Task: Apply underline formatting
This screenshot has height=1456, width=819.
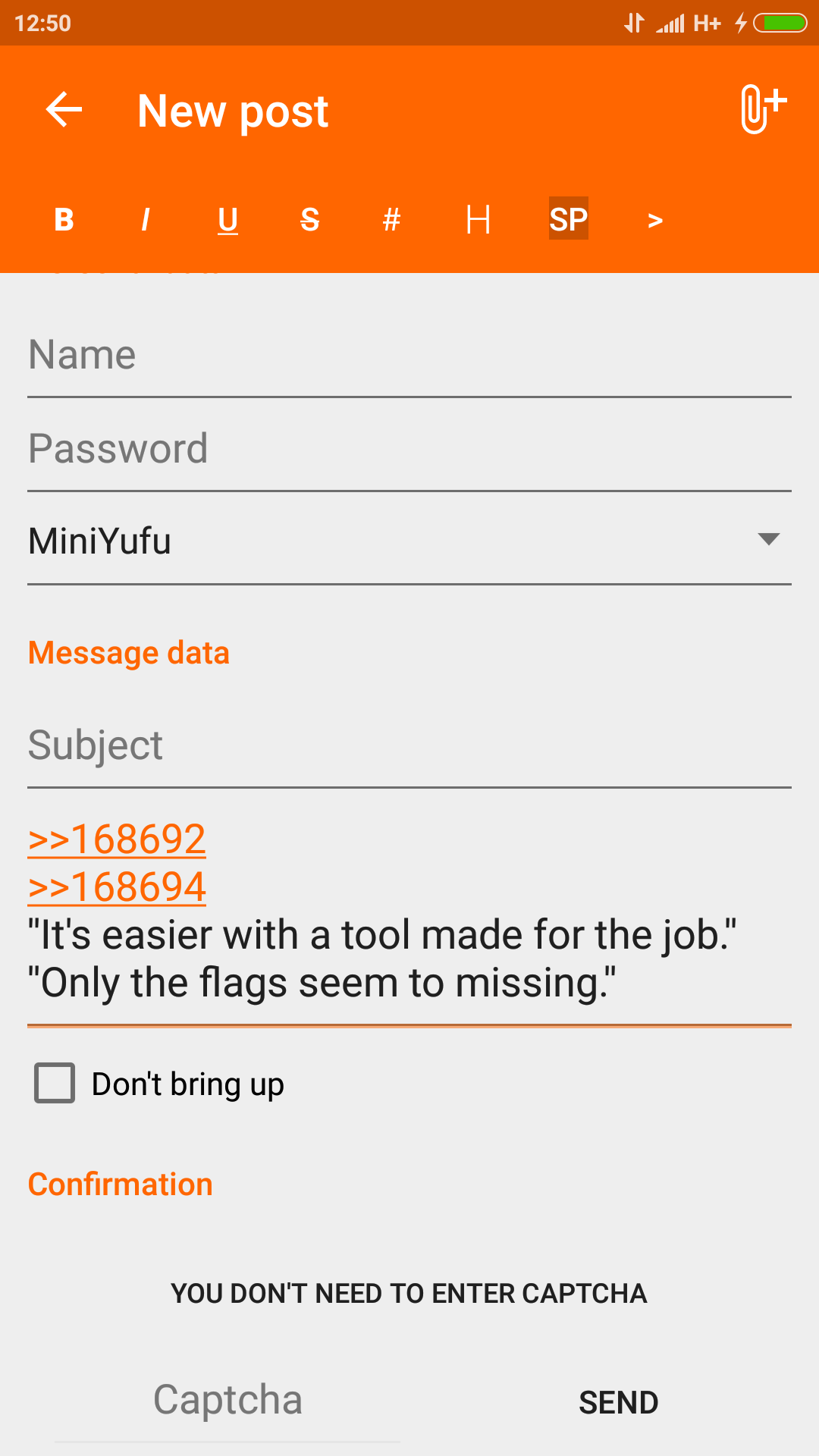Action: pos(228,221)
